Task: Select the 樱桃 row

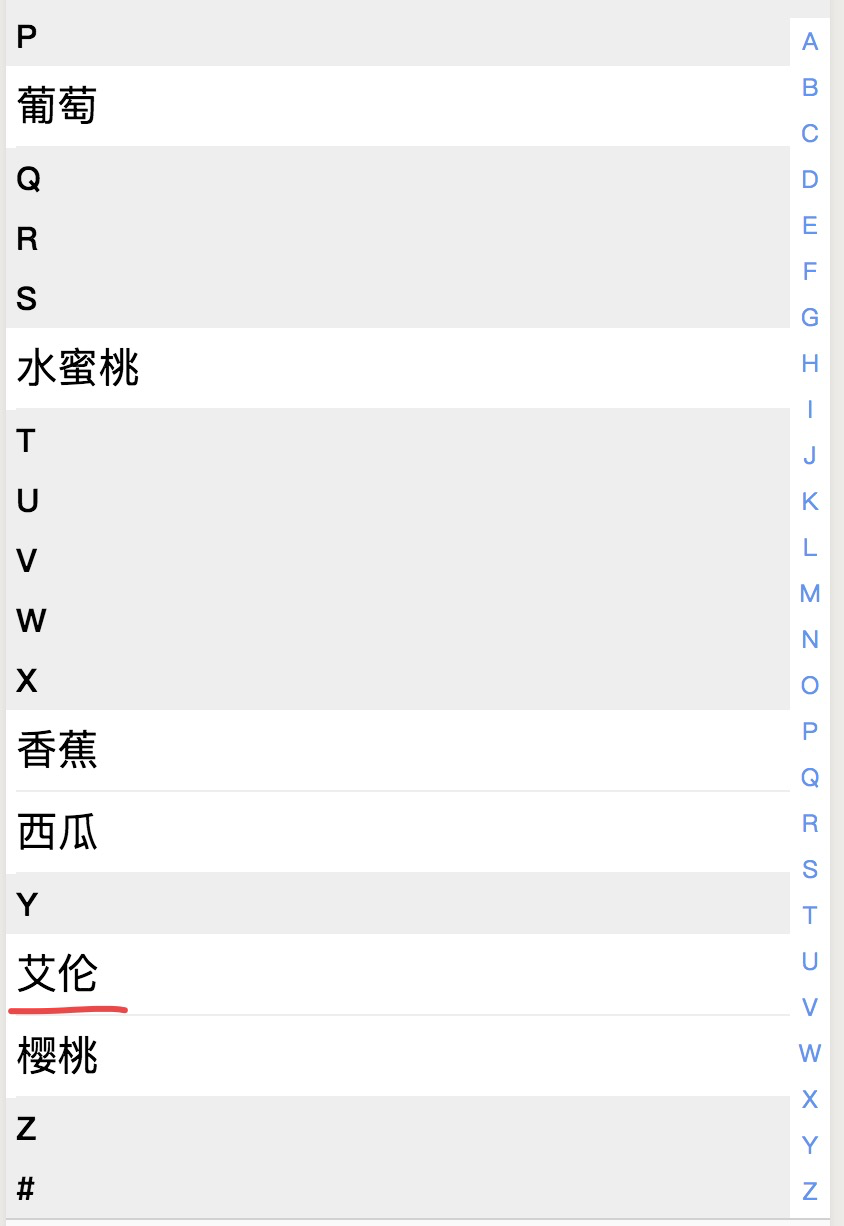Action: point(398,1056)
